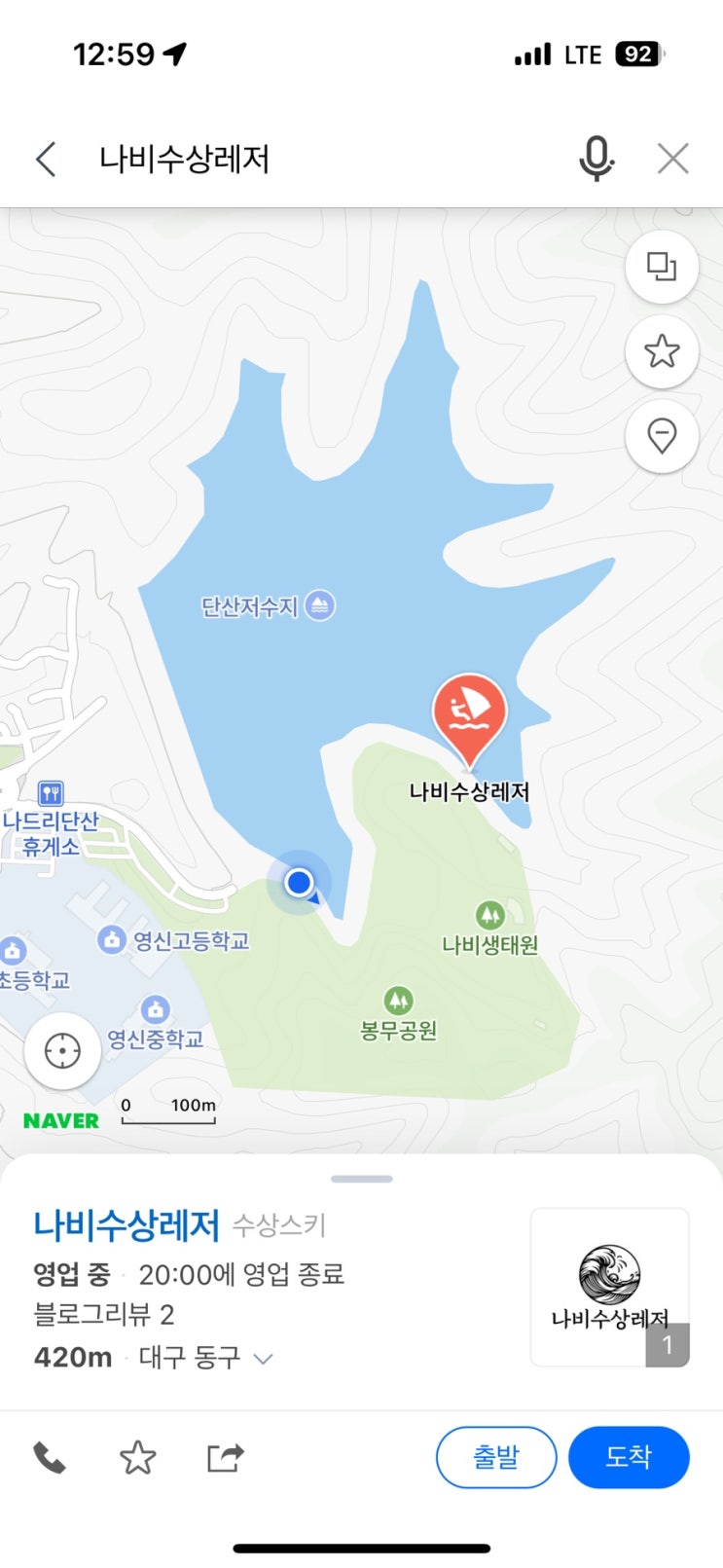The height and width of the screenshot is (1568, 723).
Task: Set as departure with 출발 button
Action: pyautogui.click(x=496, y=1457)
